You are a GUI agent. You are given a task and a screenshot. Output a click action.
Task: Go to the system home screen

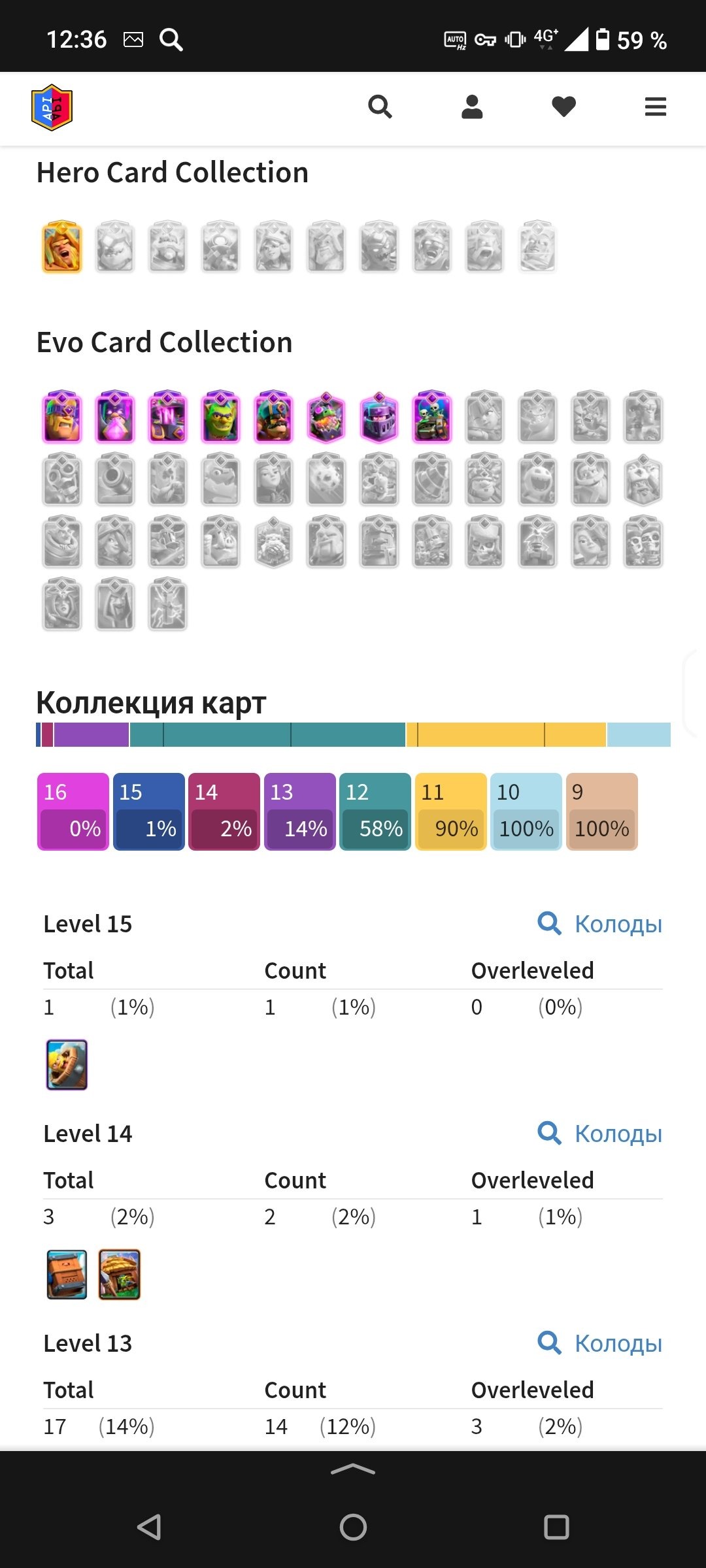[353, 1527]
